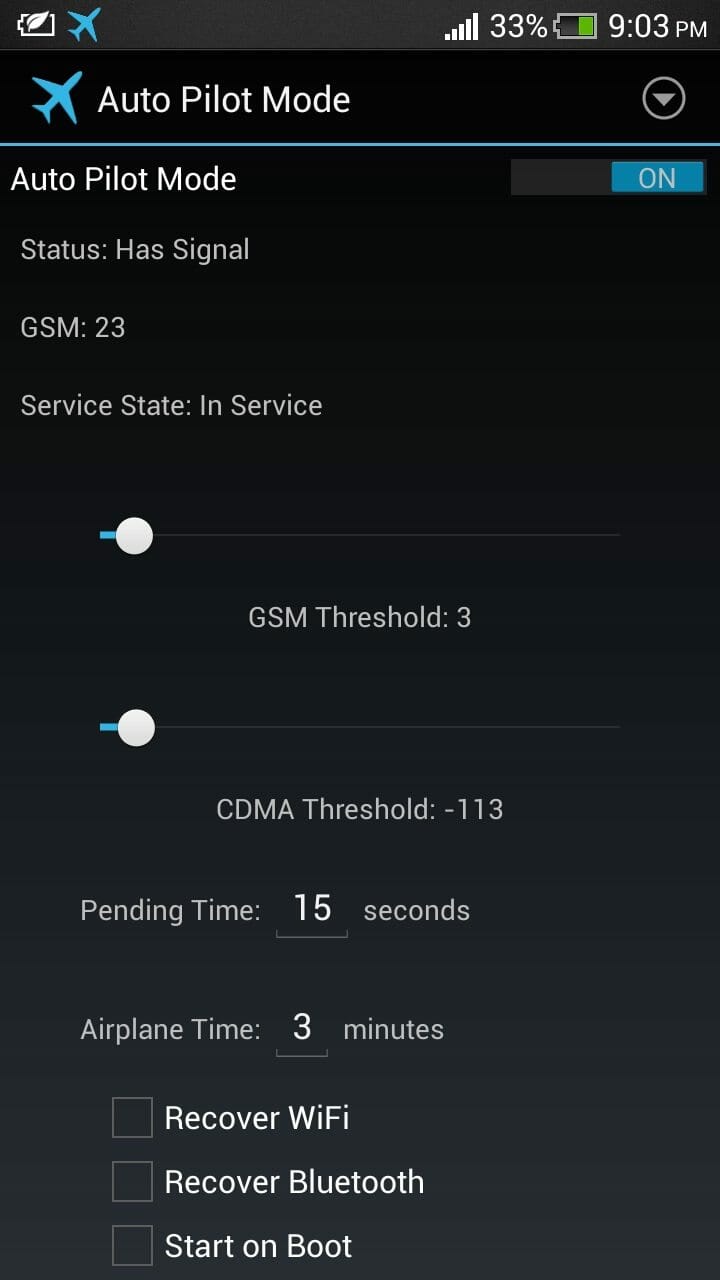Viewport: 720px width, 1280px height.
Task: Tick the Start on Boot checkbox
Action: [132, 1246]
